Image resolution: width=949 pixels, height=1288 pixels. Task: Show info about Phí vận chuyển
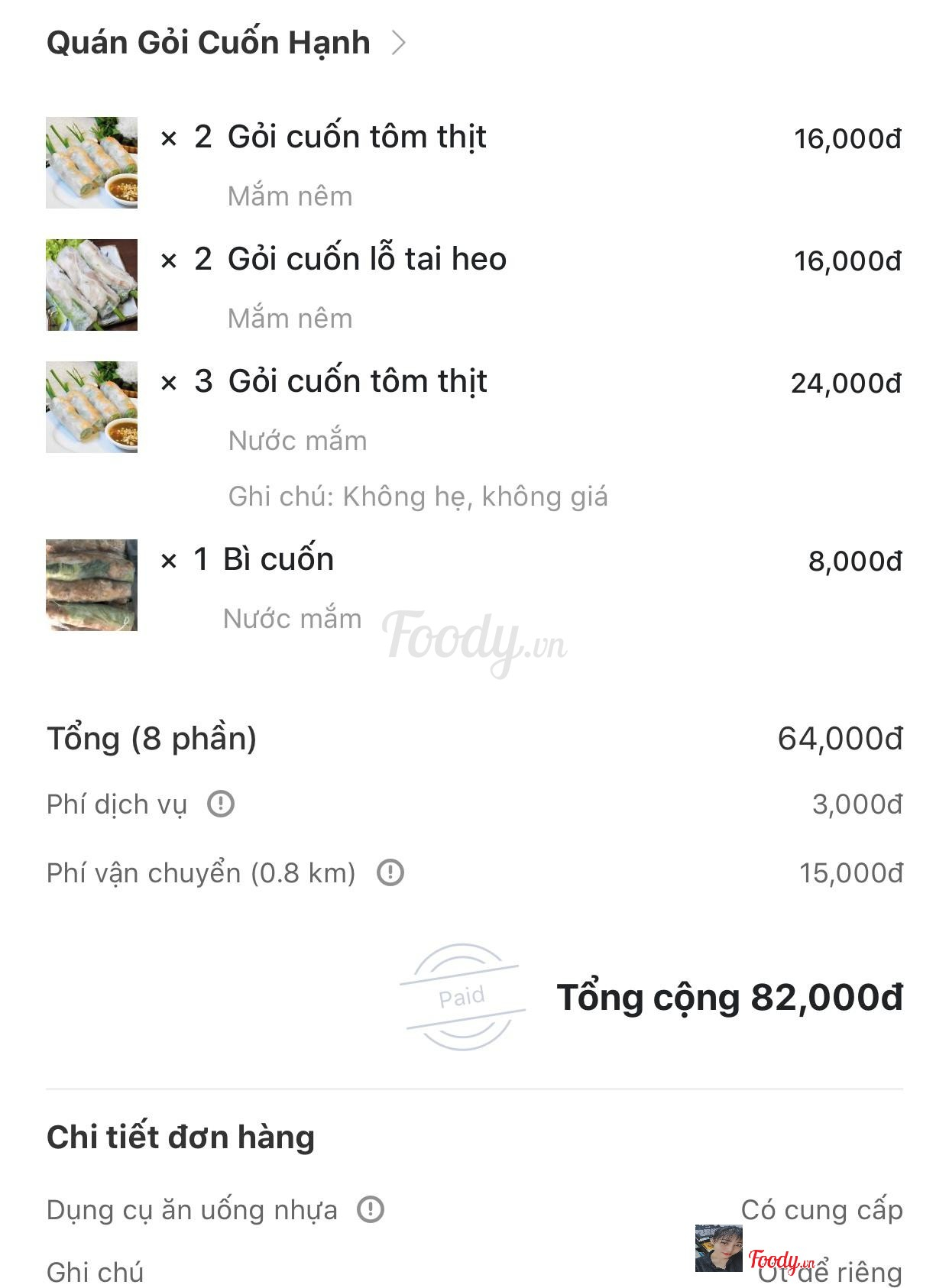tap(390, 872)
